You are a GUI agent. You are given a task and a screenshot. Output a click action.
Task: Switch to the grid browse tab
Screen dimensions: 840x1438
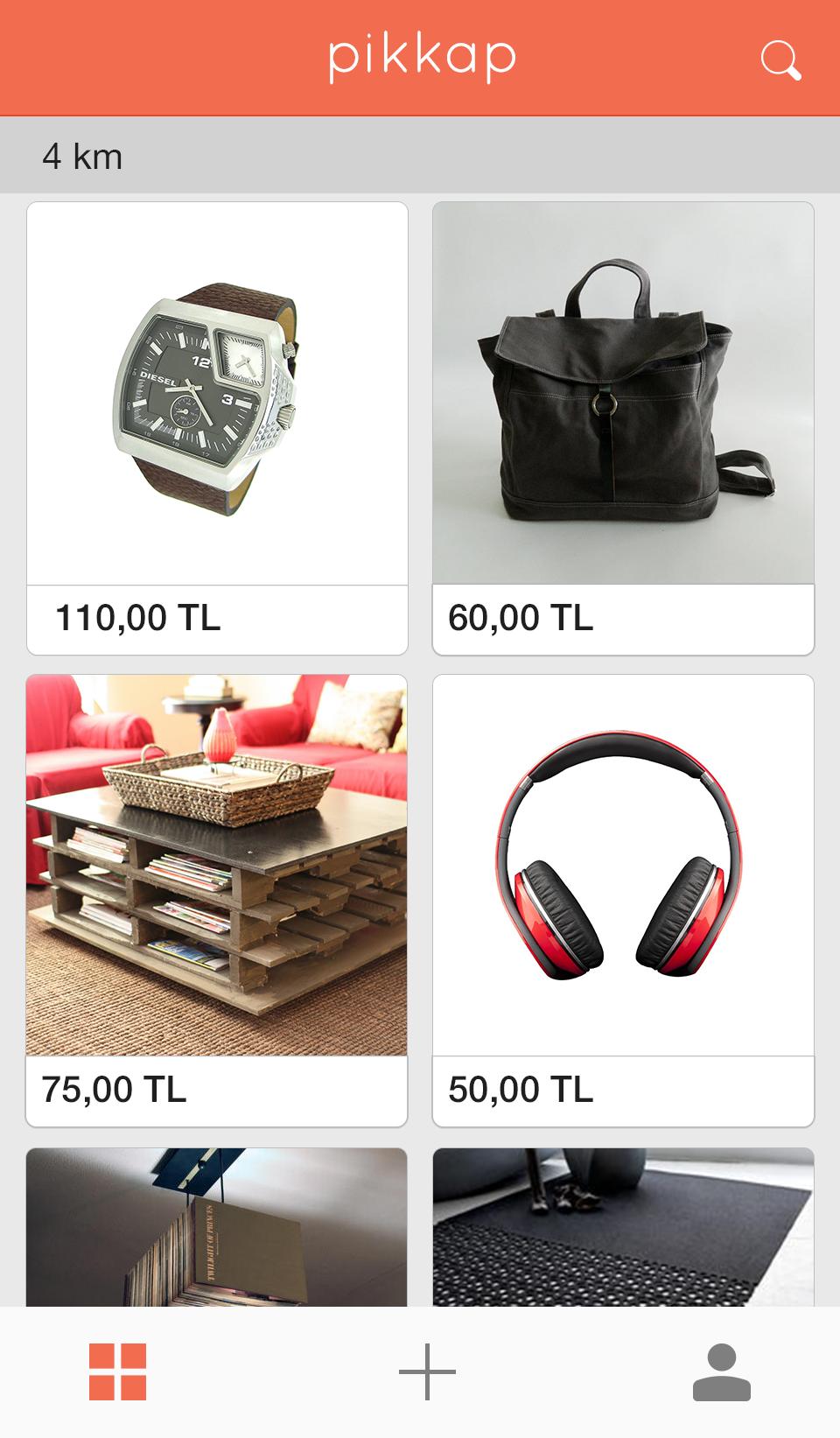click(117, 1371)
